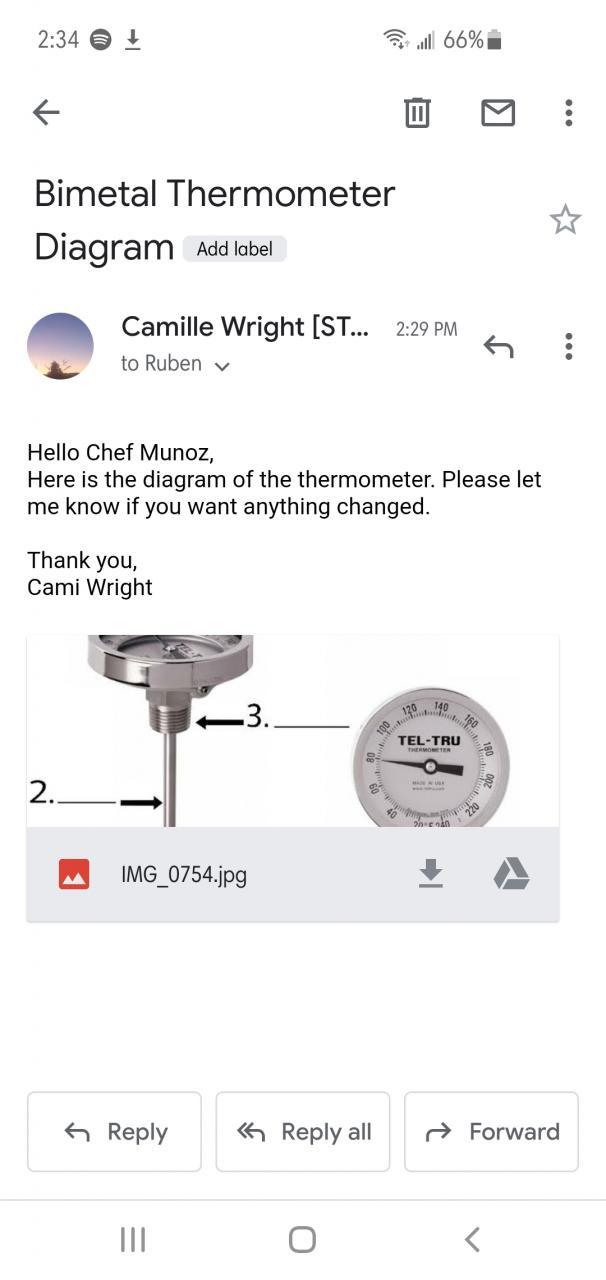This screenshot has height=1280, width=606.
Task: Reply using the arrow beside the timestamp
Action: 498,346
